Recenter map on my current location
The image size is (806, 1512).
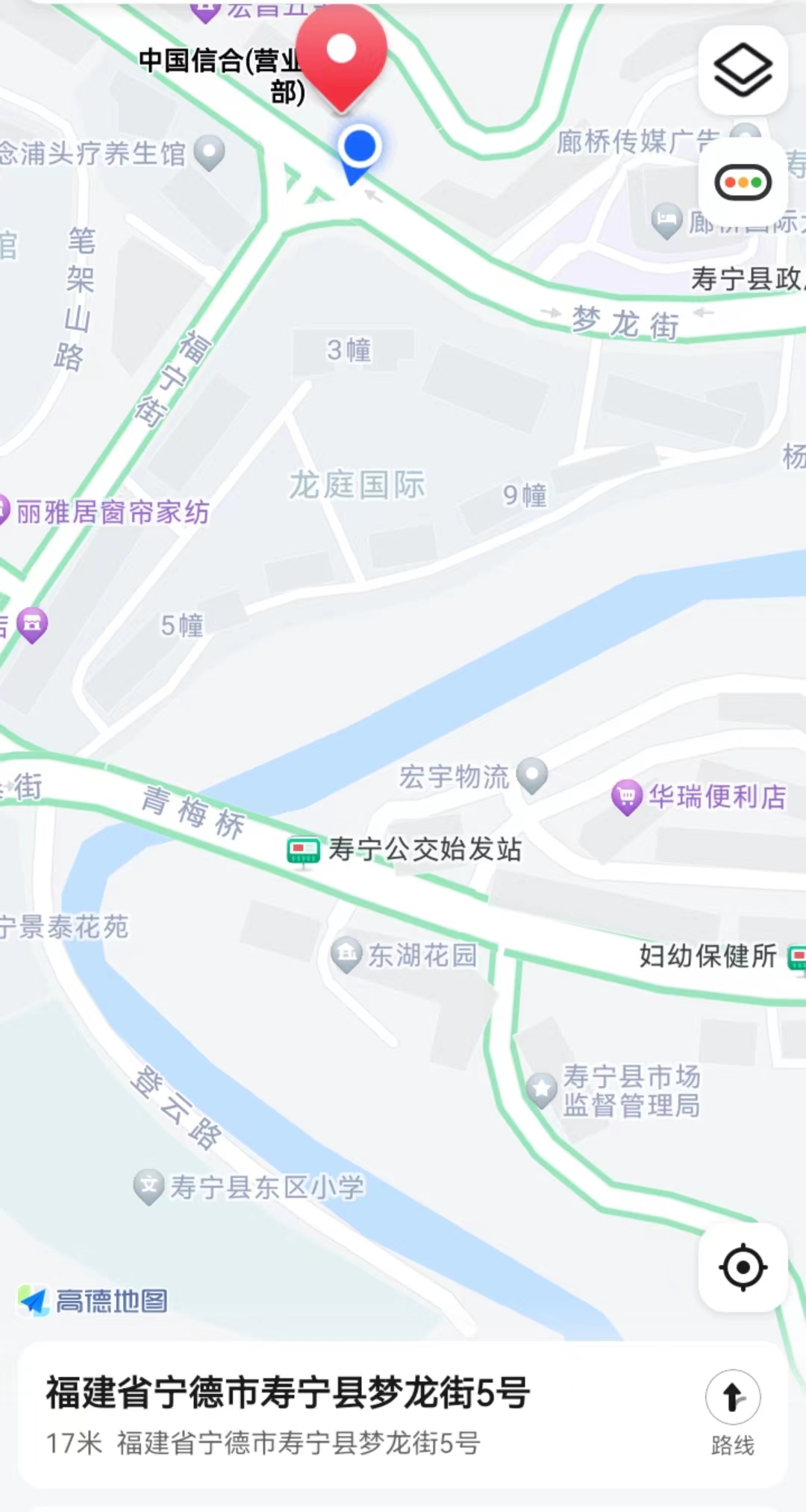click(743, 1267)
